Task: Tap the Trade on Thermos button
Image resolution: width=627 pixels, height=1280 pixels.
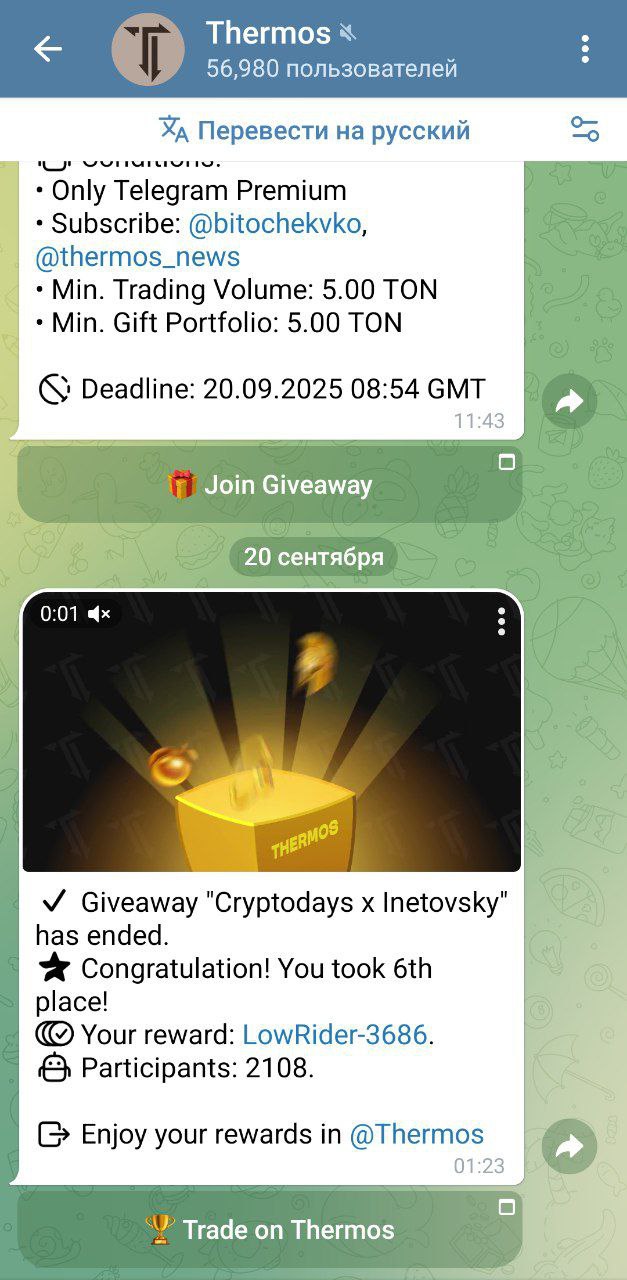Action: click(x=270, y=1230)
